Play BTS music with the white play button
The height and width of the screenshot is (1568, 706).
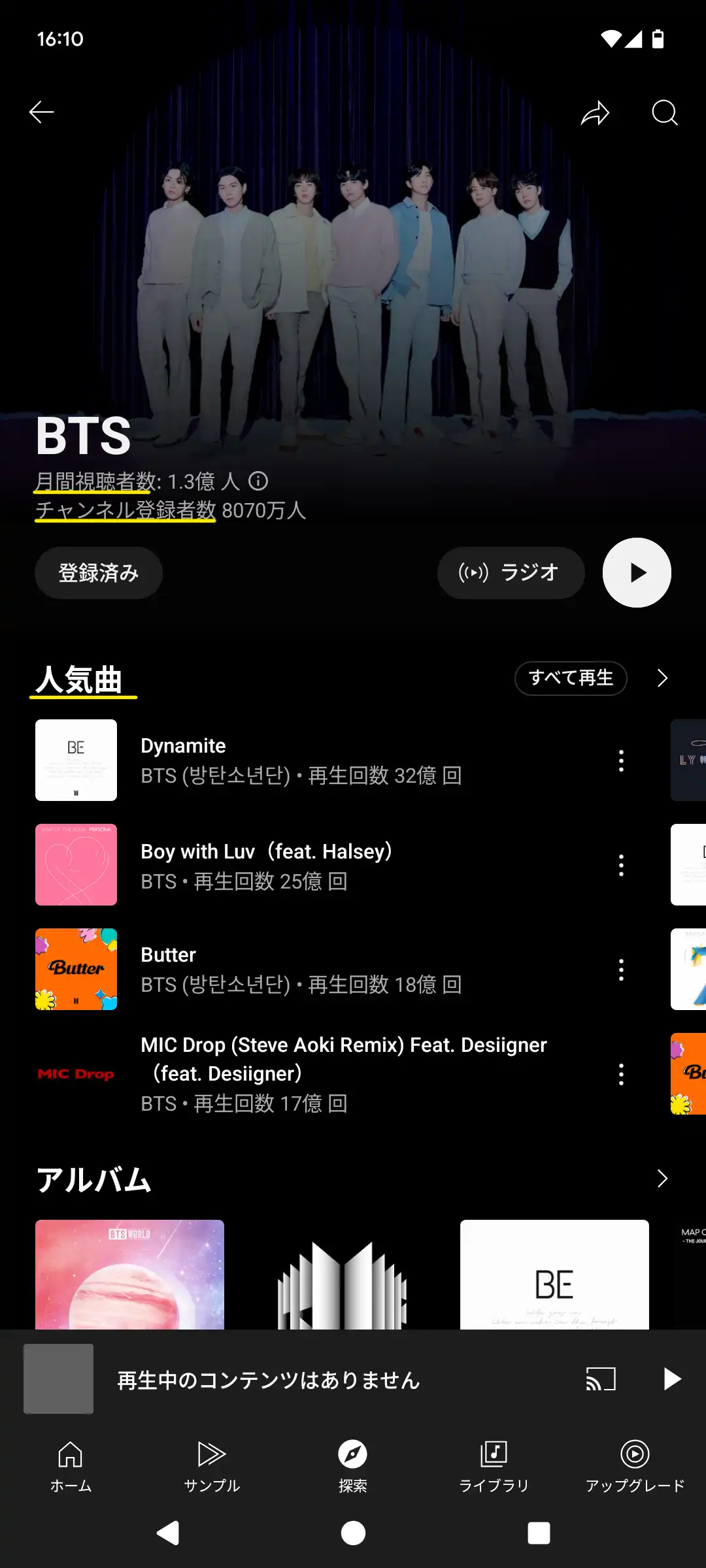637,573
